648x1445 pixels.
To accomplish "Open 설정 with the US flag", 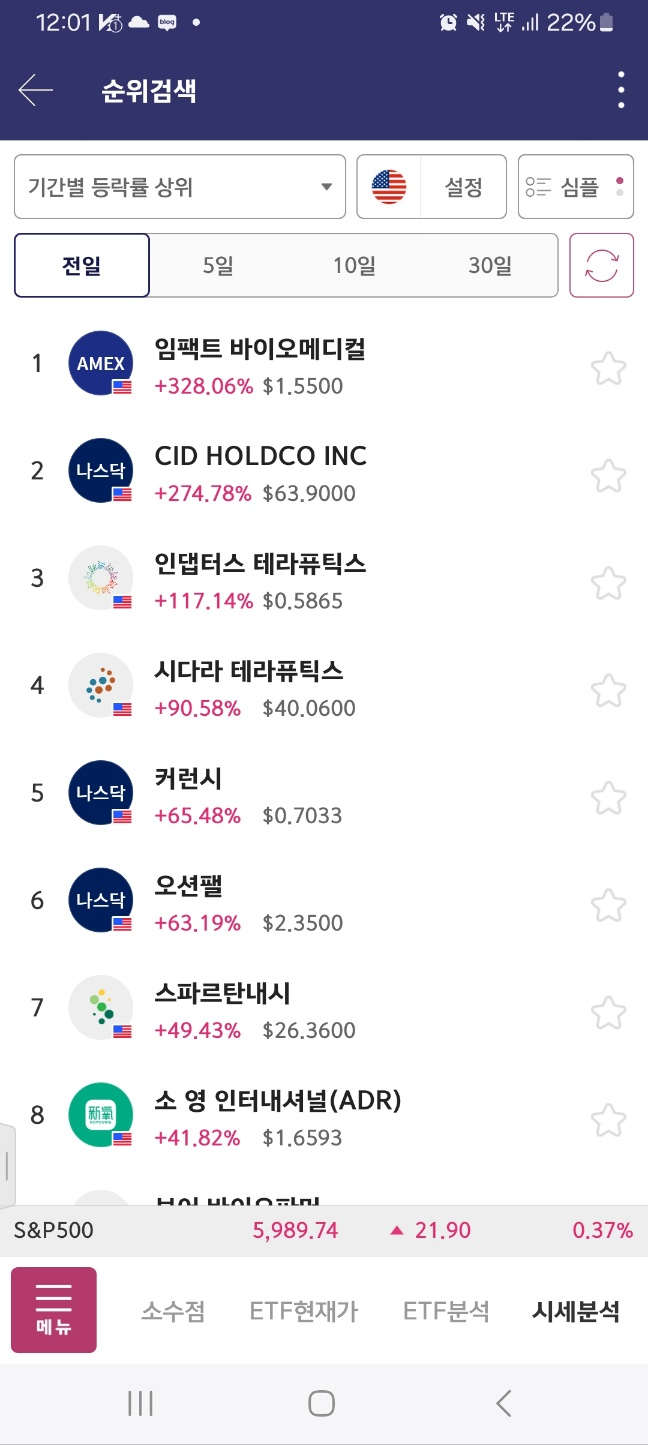I will point(432,186).
